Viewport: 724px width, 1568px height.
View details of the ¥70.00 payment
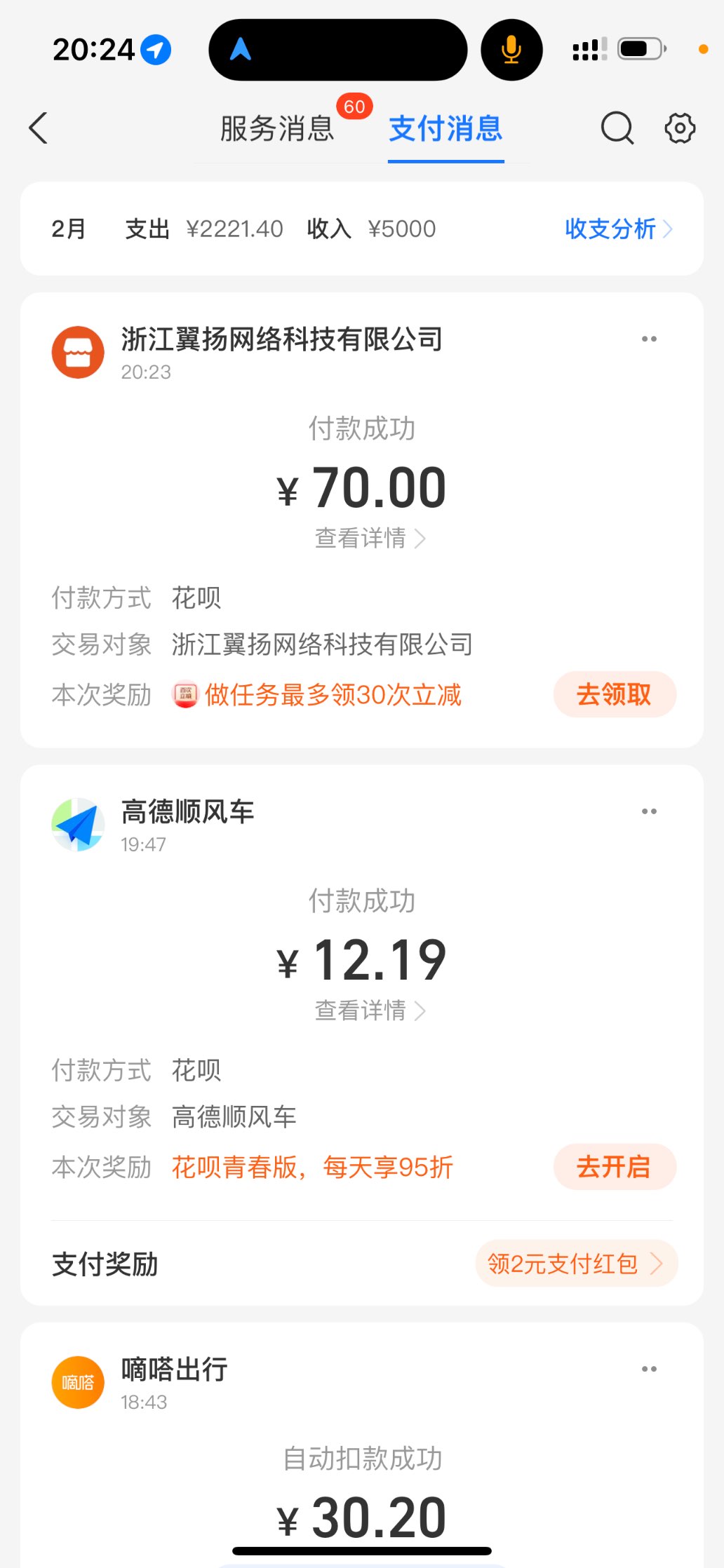coord(370,539)
